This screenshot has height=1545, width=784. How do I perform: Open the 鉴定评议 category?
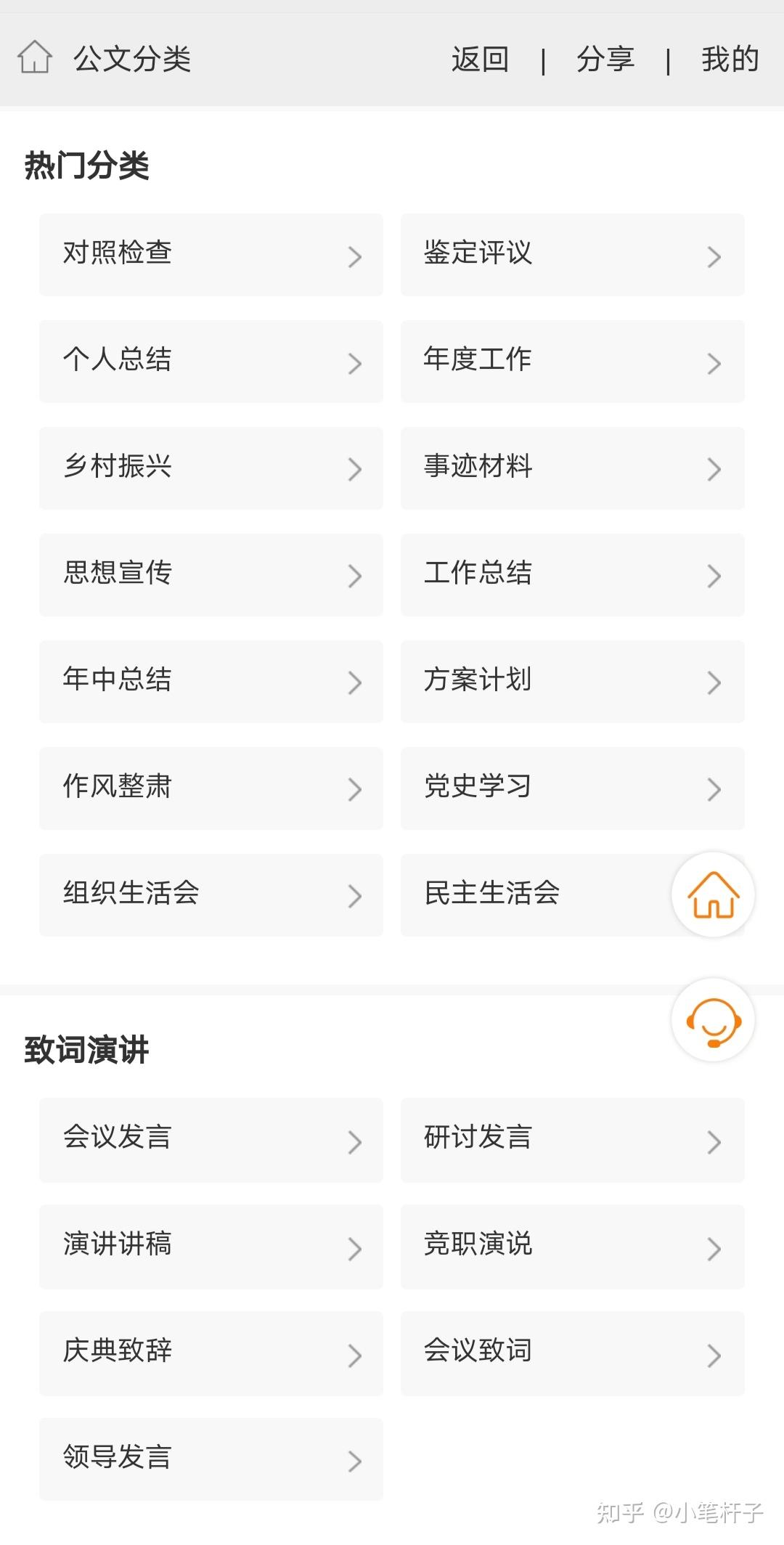572,255
